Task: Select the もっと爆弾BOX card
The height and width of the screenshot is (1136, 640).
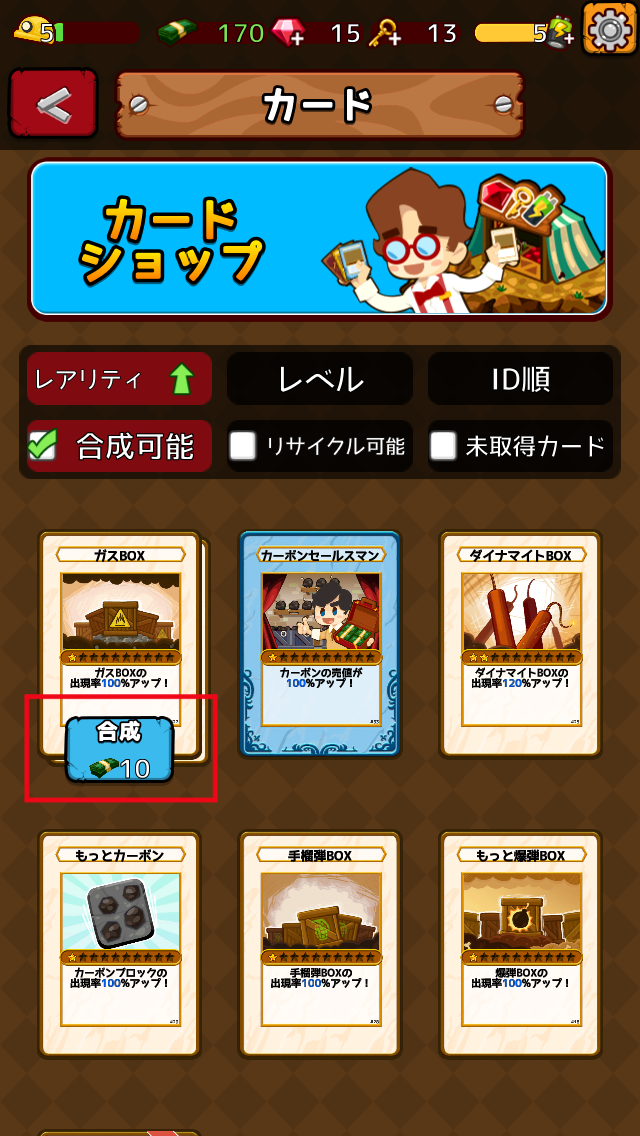Action: [520, 943]
